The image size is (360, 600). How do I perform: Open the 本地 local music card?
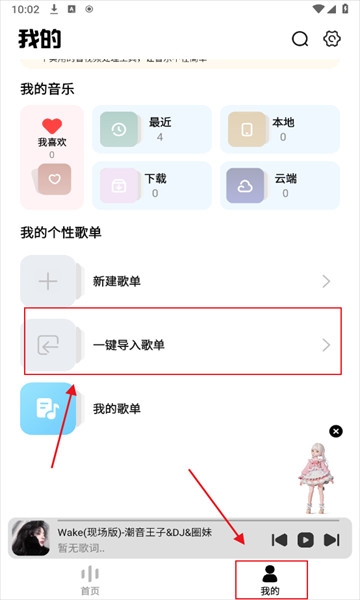pyautogui.click(x=280, y=129)
